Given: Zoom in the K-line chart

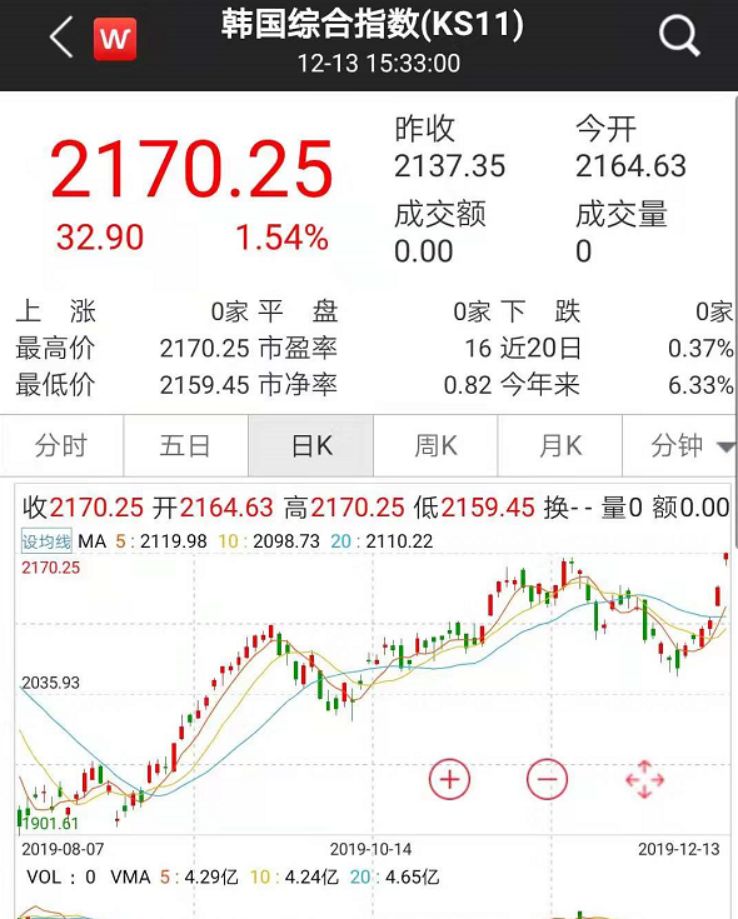Looking at the screenshot, I should pyautogui.click(x=449, y=779).
